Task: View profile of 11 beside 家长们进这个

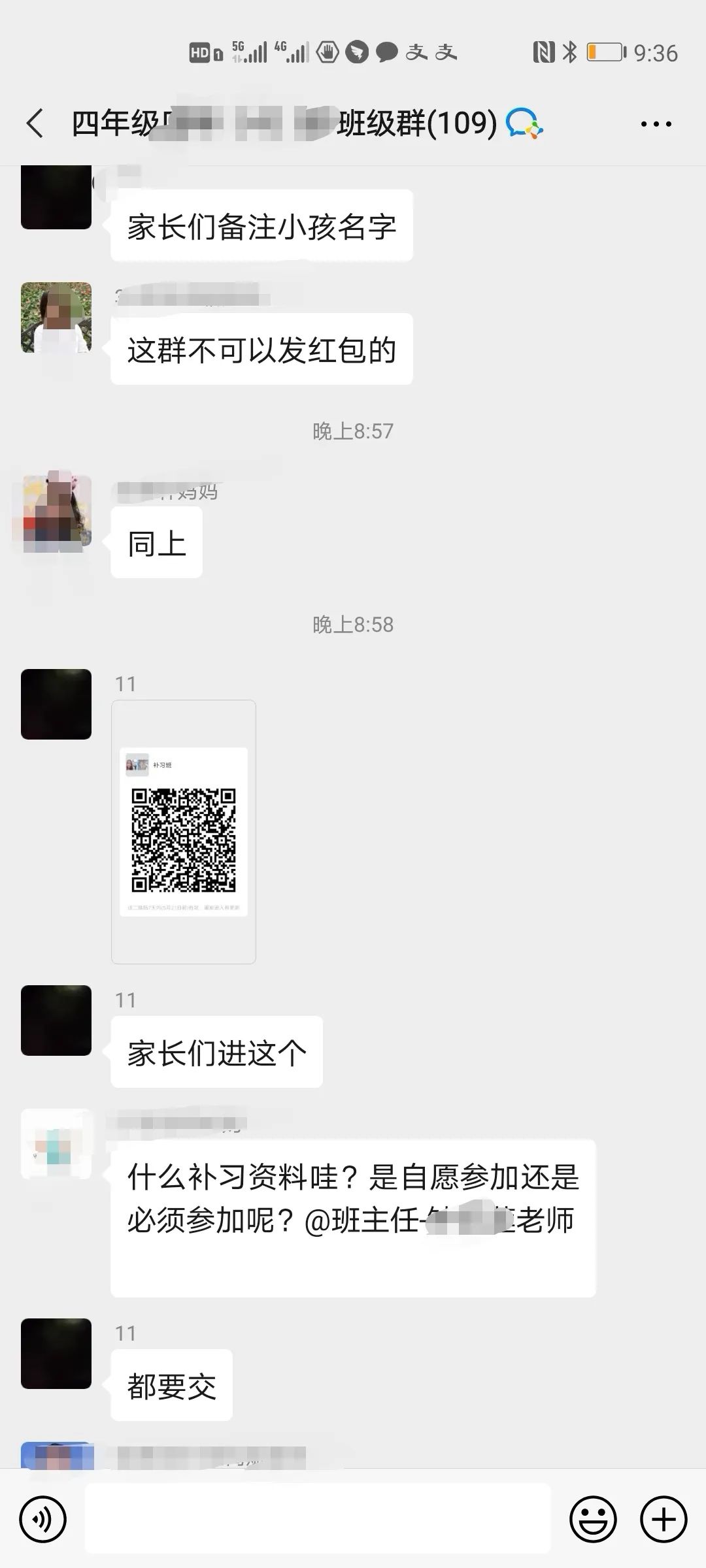Action: click(56, 1021)
